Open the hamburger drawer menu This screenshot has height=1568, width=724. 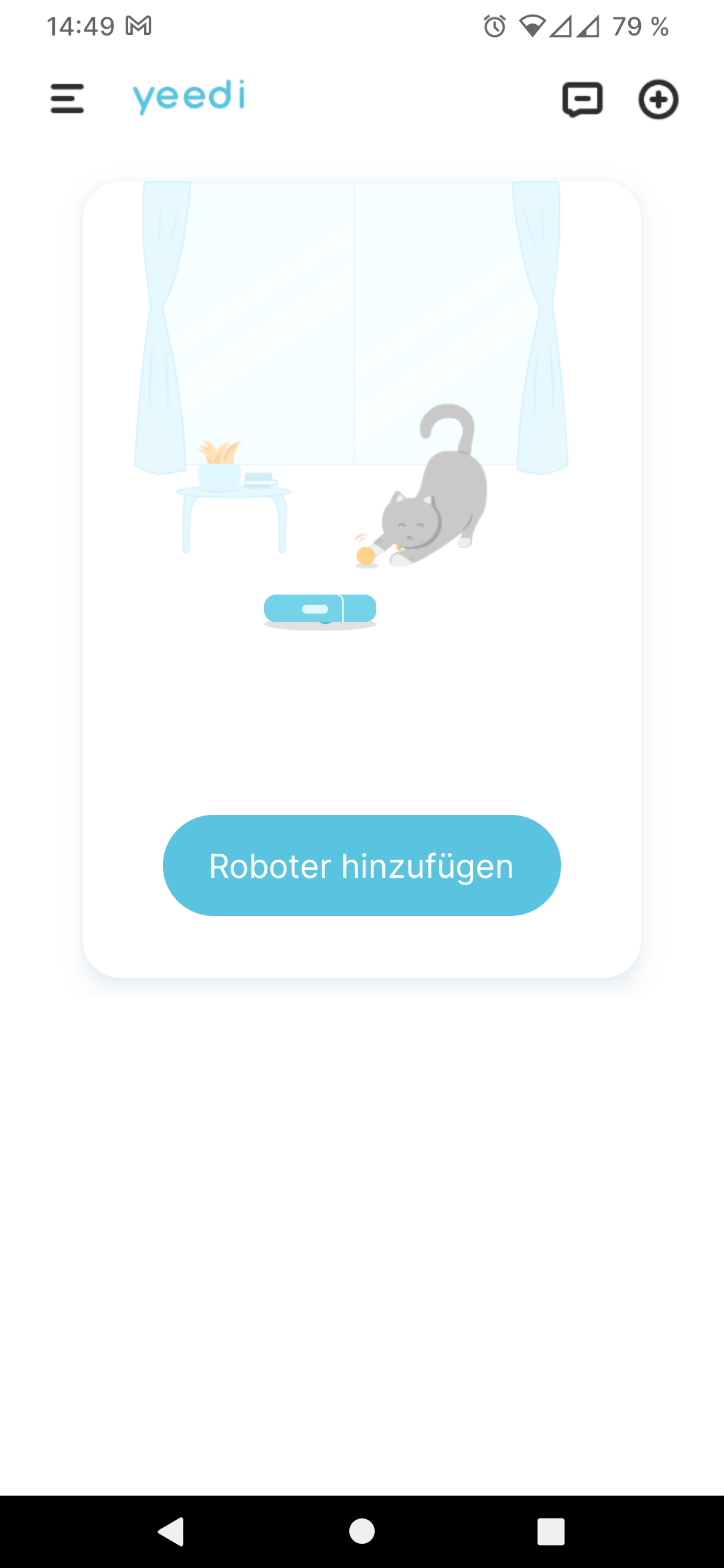[x=67, y=99]
